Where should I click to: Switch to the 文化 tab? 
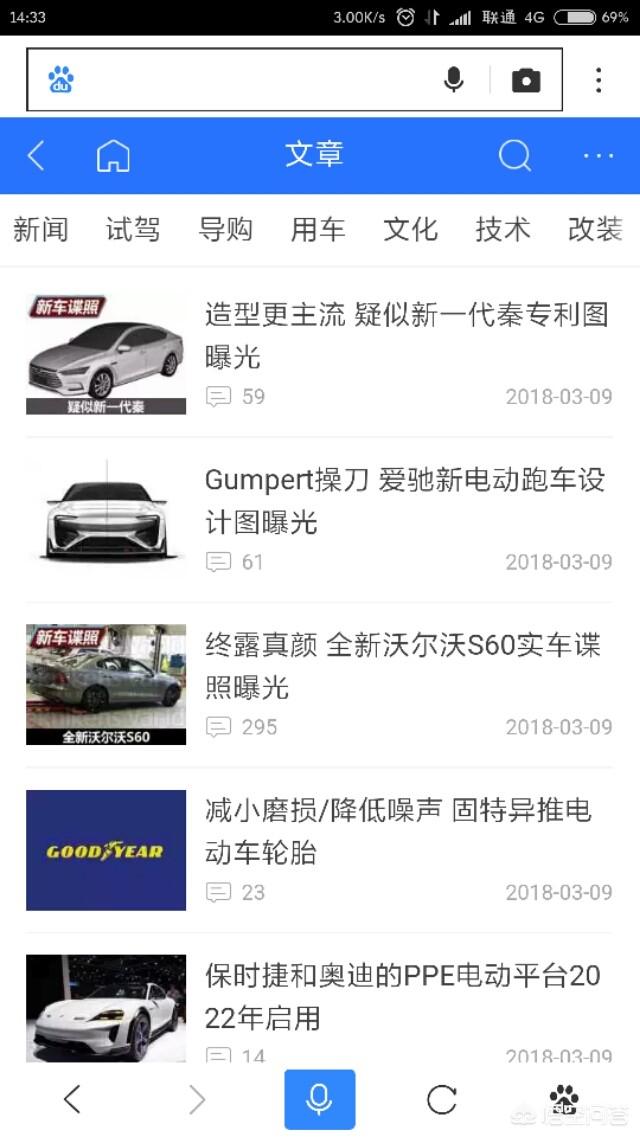410,229
